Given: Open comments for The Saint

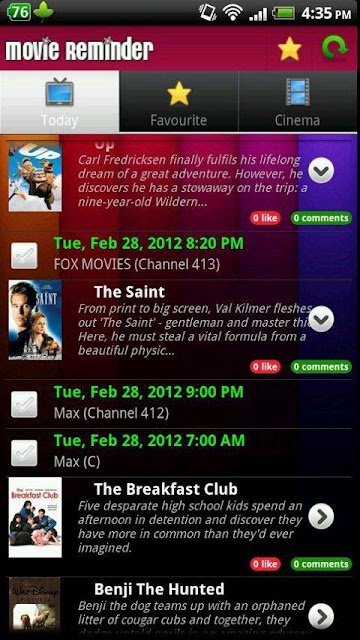Looking at the screenshot, I should 321,367.
